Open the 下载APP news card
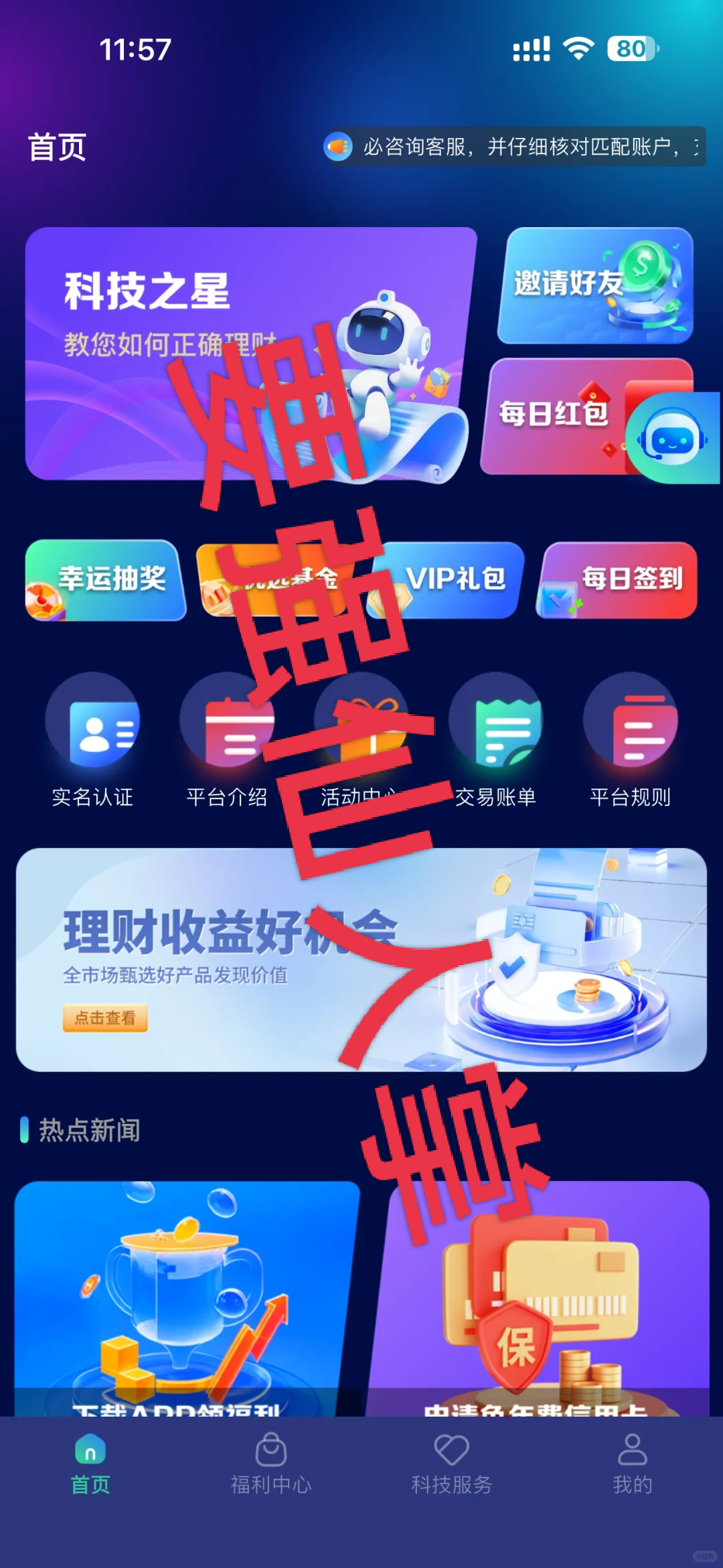723x1568 pixels. [x=186, y=1296]
